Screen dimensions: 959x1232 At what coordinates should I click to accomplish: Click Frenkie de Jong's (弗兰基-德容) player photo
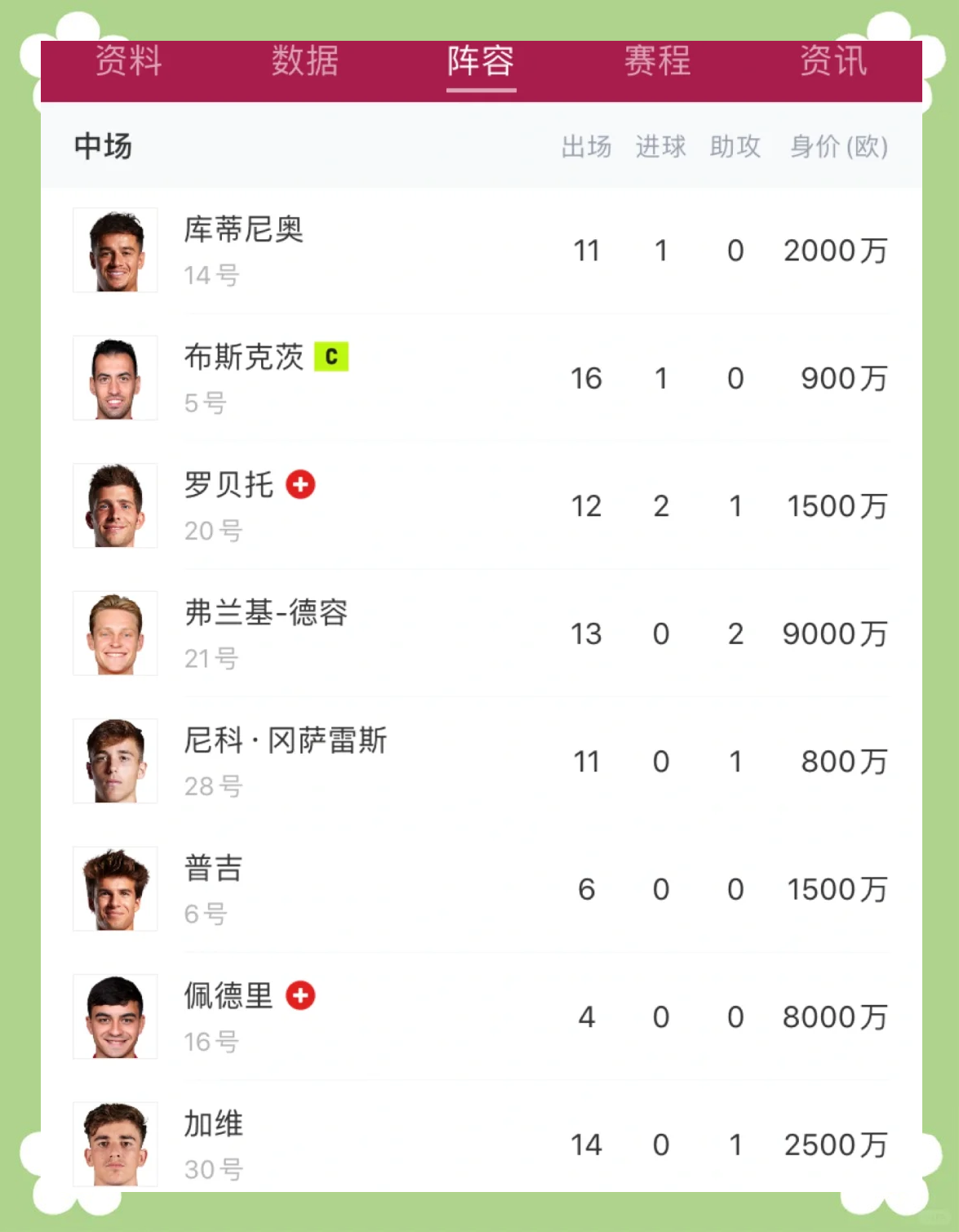click(115, 633)
